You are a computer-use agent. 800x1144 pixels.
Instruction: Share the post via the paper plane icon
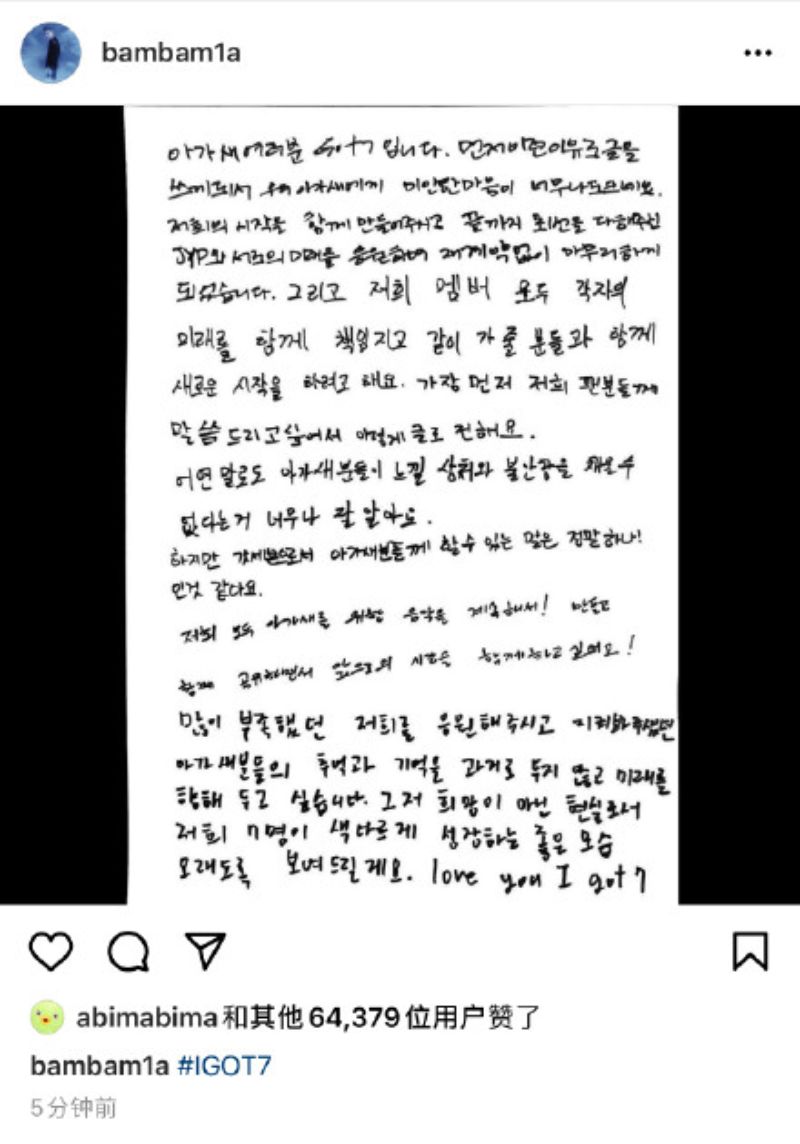tap(205, 951)
